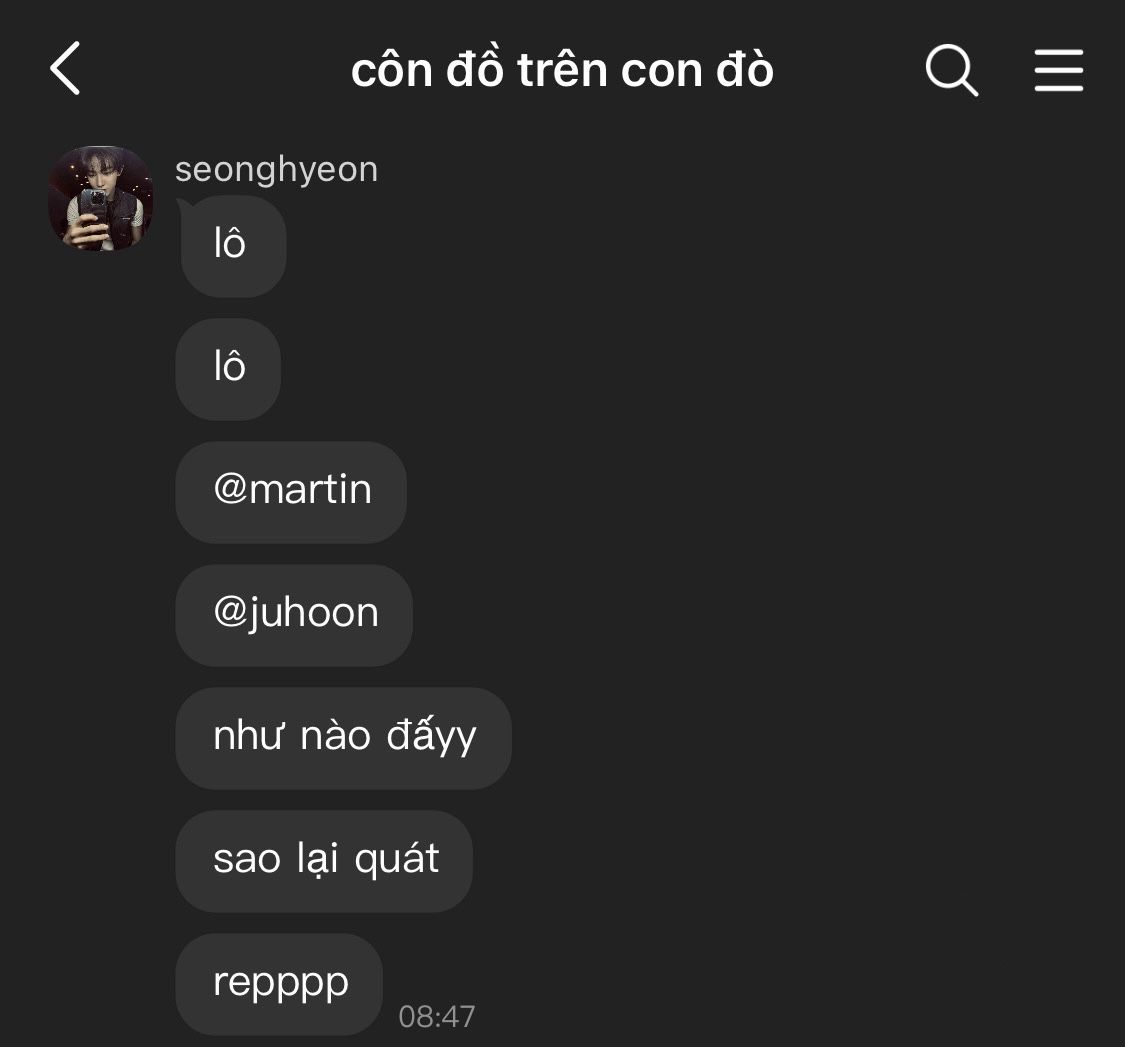Go back from the chat
Viewport: 1125px width, 1047px height.
[65, 70]
